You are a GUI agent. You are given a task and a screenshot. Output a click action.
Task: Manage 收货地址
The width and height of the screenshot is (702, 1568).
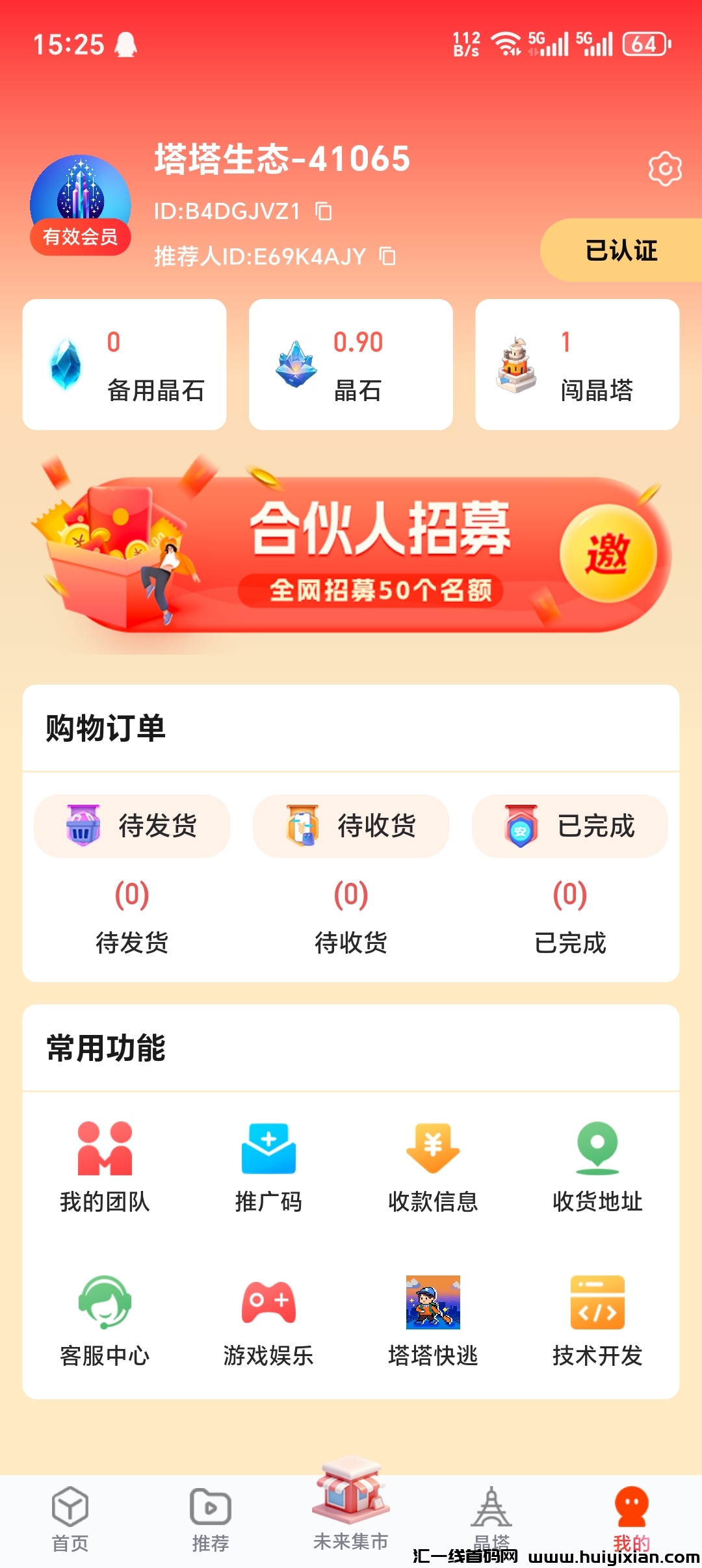pyautogui.click(x=597, y=1166)
